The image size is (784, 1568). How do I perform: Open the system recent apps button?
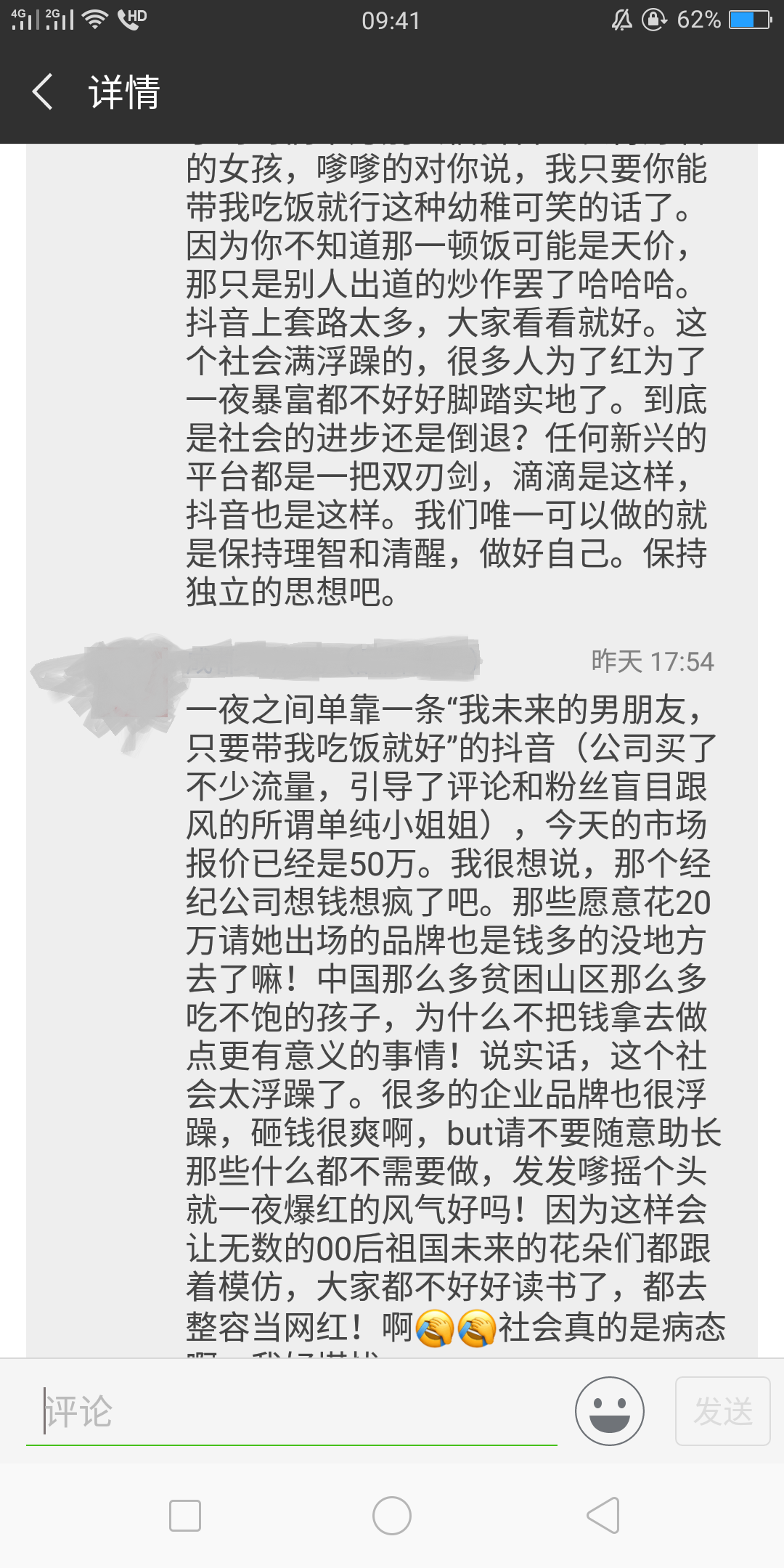184,1516
